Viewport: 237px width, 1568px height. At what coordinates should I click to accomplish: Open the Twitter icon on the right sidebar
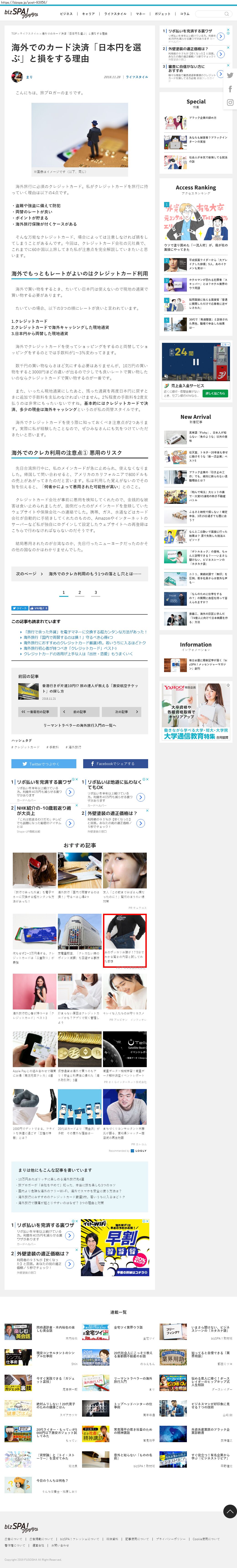coord(230,75)
